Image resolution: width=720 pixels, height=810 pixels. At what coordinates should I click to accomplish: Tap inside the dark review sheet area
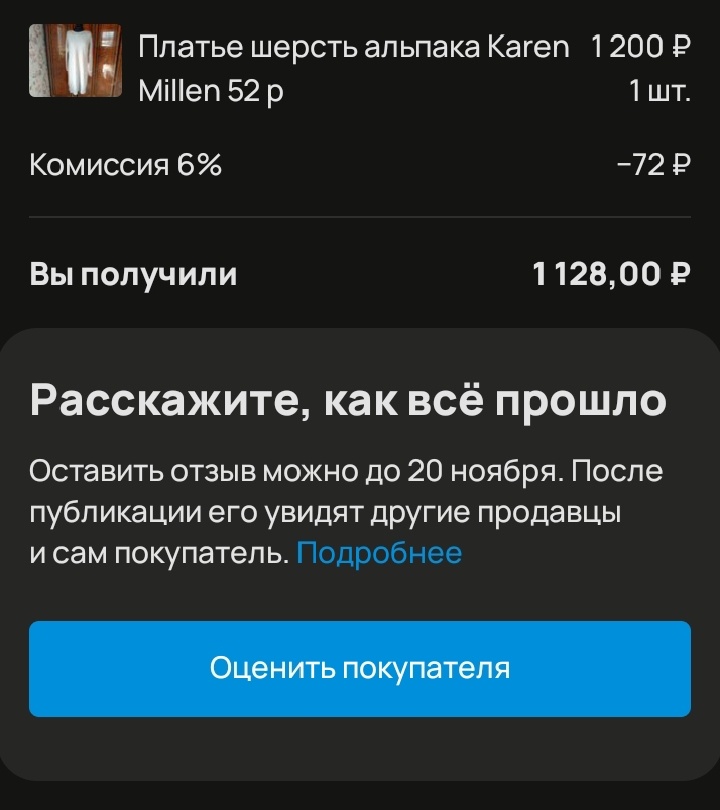[x=360, y=590]
